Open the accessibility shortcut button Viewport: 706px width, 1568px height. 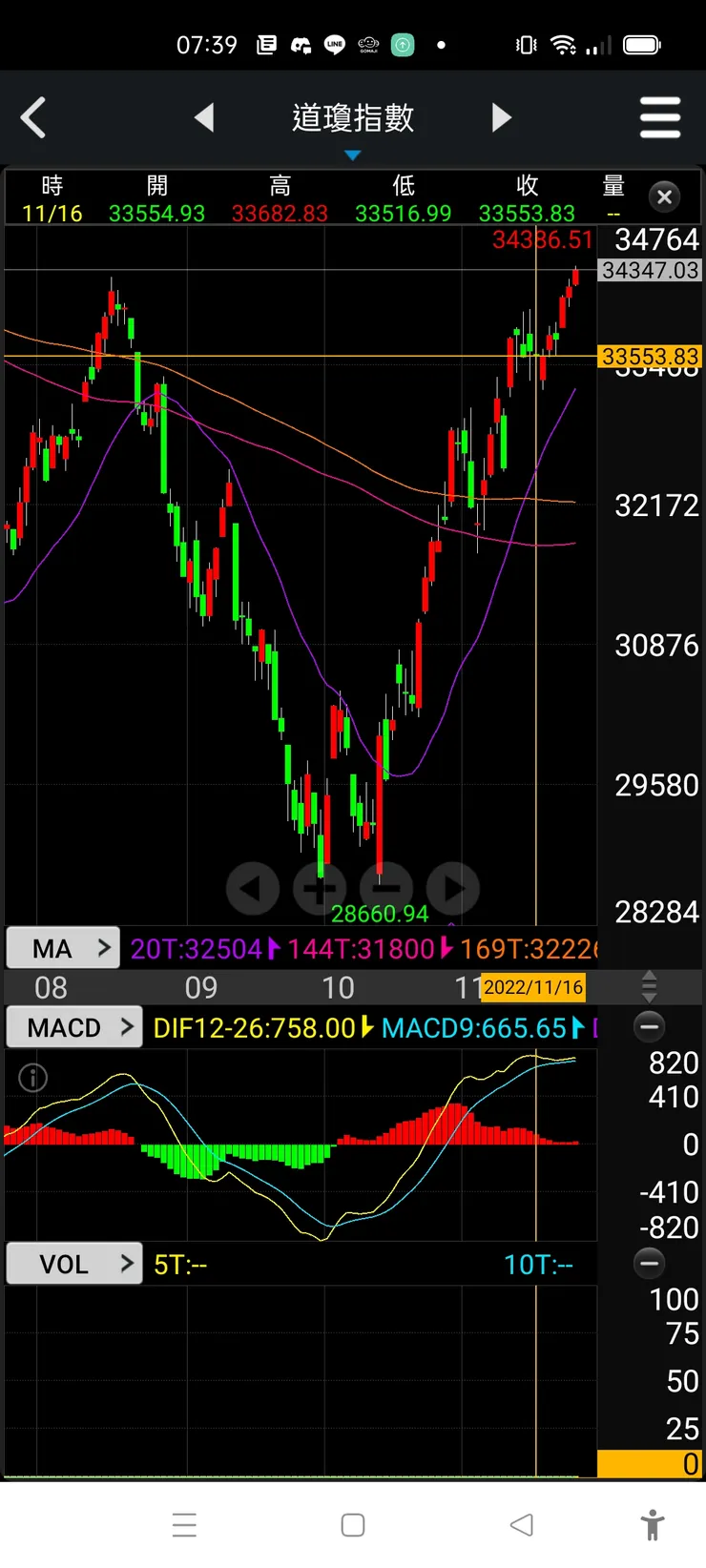coord(653,1525)
